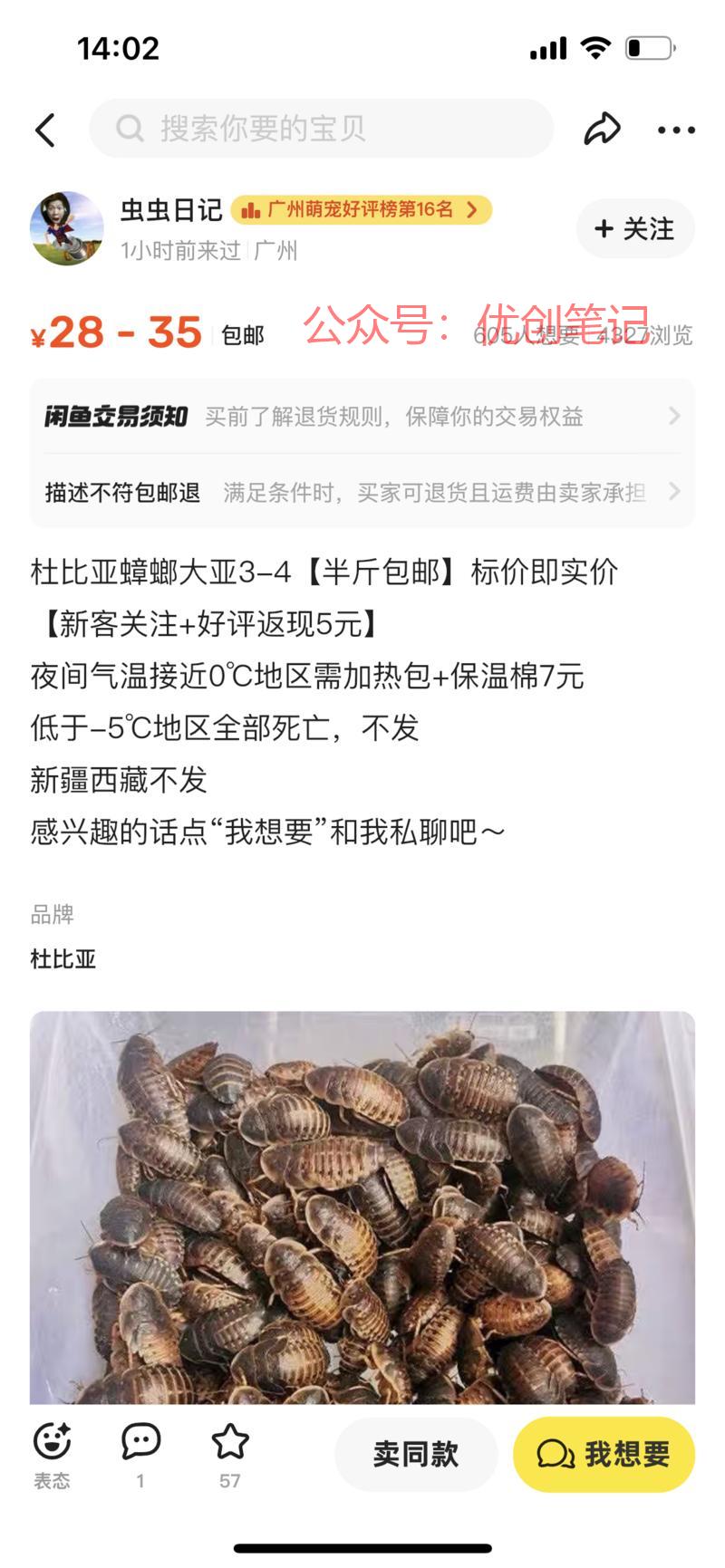Open the 描述不符包邮退 row

pyautogui.click(x=362, y=492)
